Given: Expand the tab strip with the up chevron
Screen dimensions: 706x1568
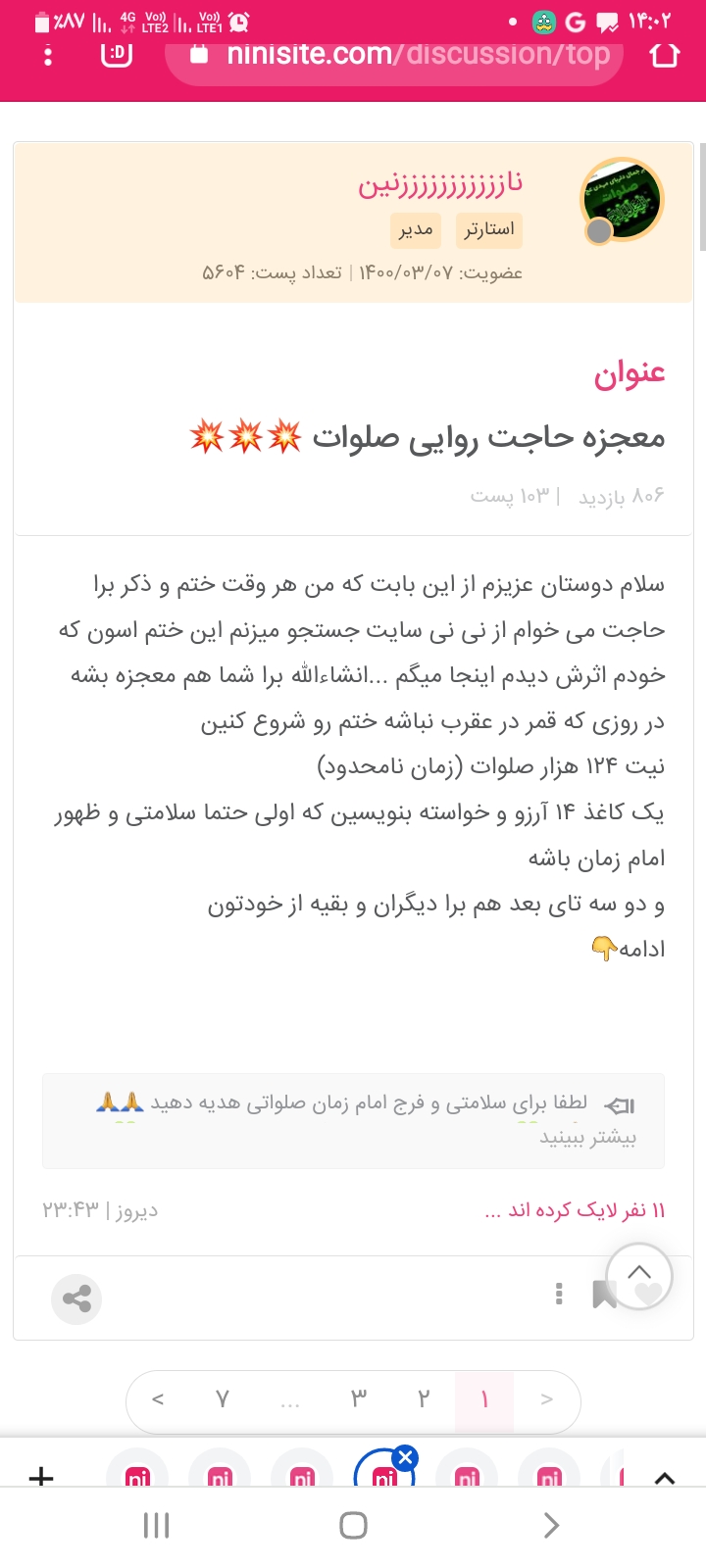Looking at the screenshot, I should [x=665, y=1478].
